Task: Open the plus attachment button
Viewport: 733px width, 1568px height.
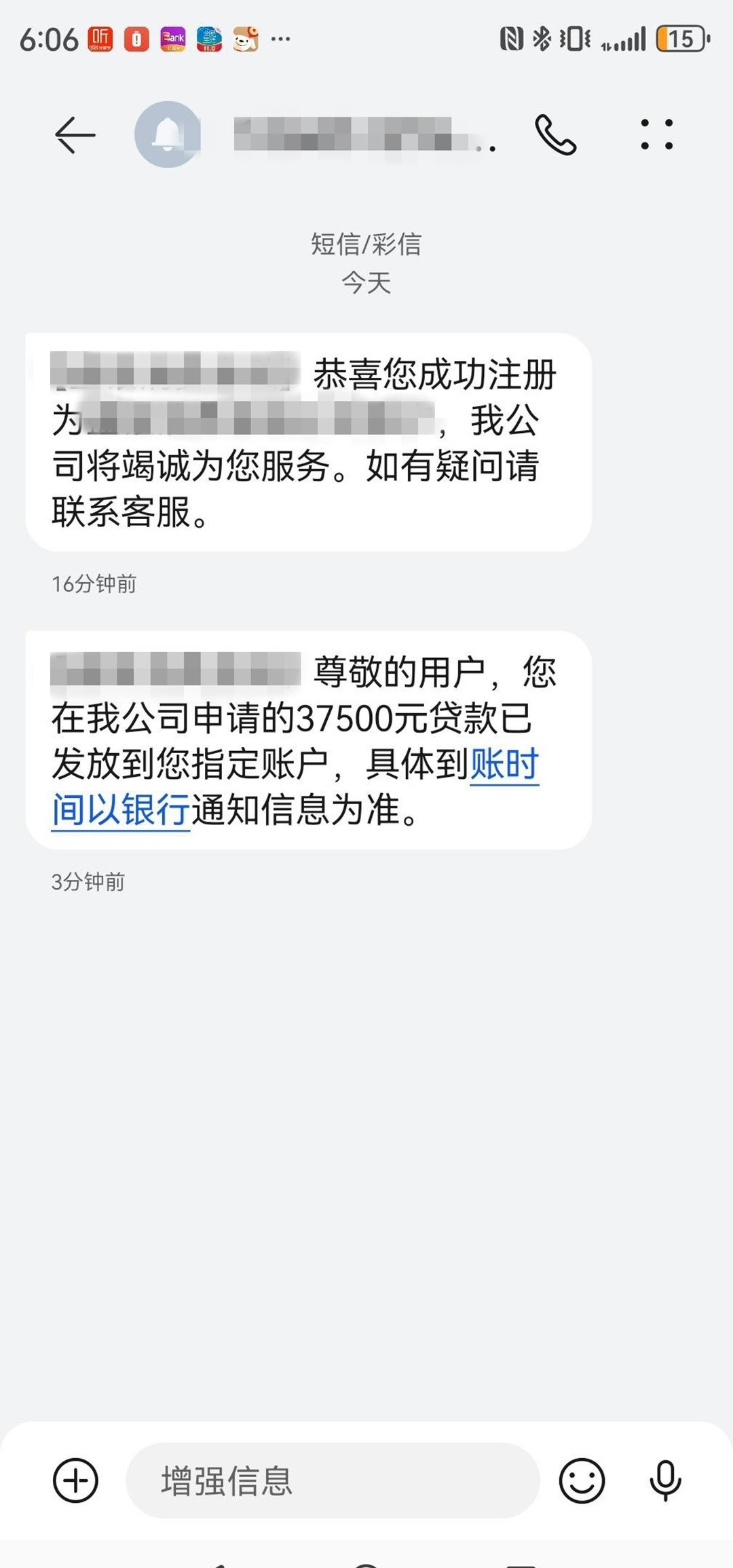Action: point(75,1480)
